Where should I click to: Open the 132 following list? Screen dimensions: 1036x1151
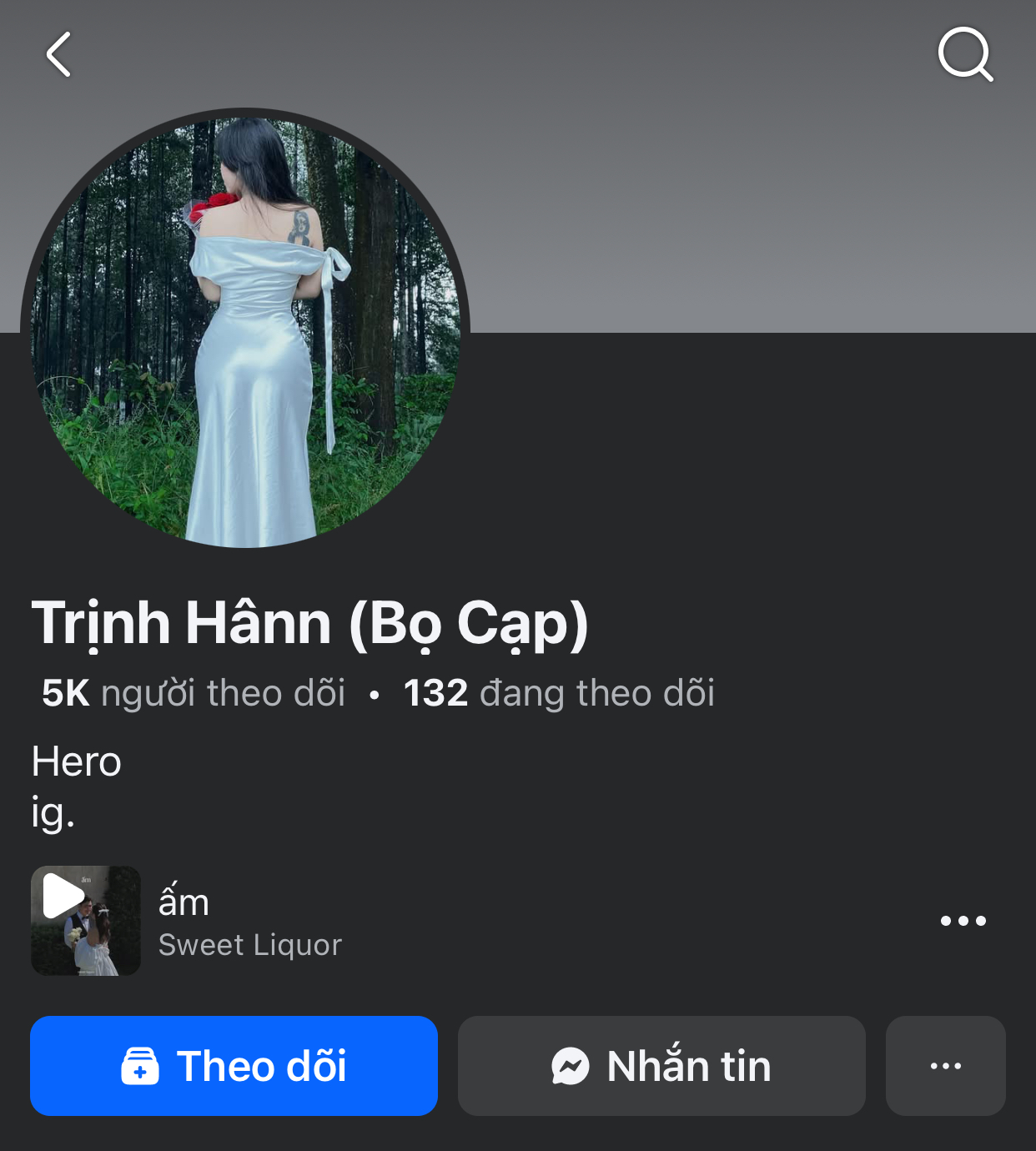[x=559, y=694]
